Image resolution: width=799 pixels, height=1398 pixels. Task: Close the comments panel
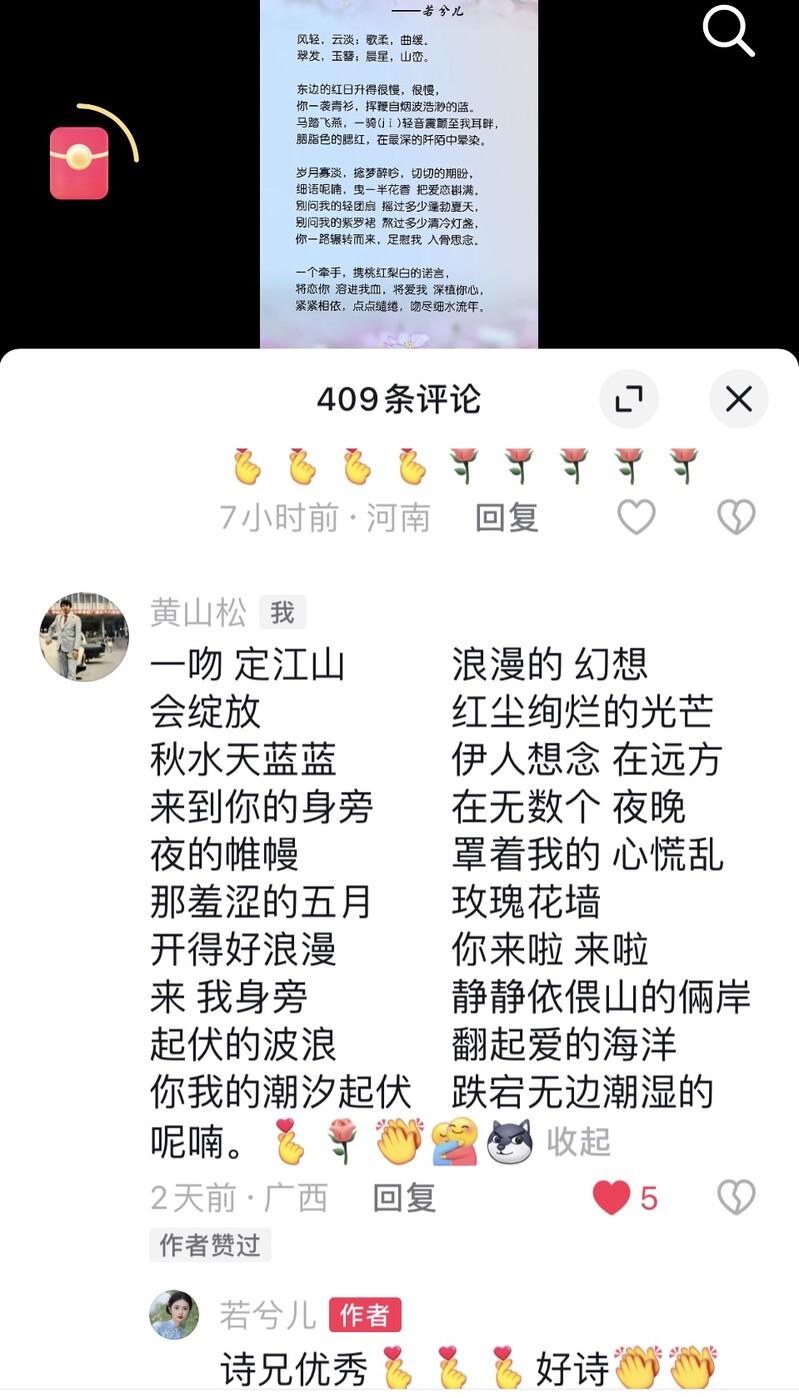pyautogui.click(x=739, y=400)
